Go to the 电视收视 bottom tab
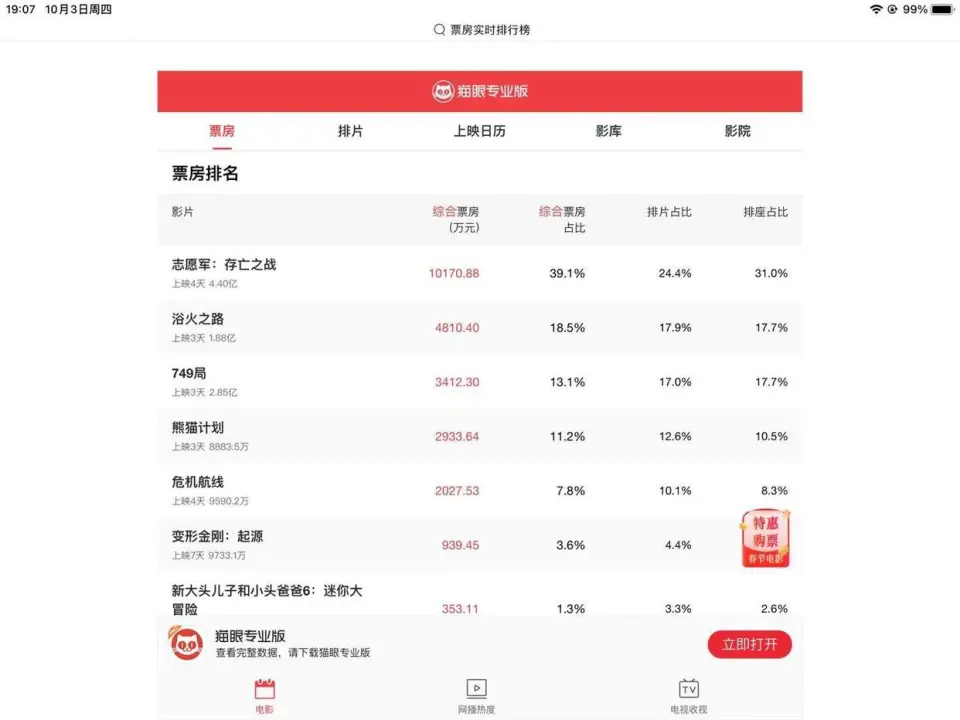The height and width of the screenshot is (720, 960). click(688, 696)
